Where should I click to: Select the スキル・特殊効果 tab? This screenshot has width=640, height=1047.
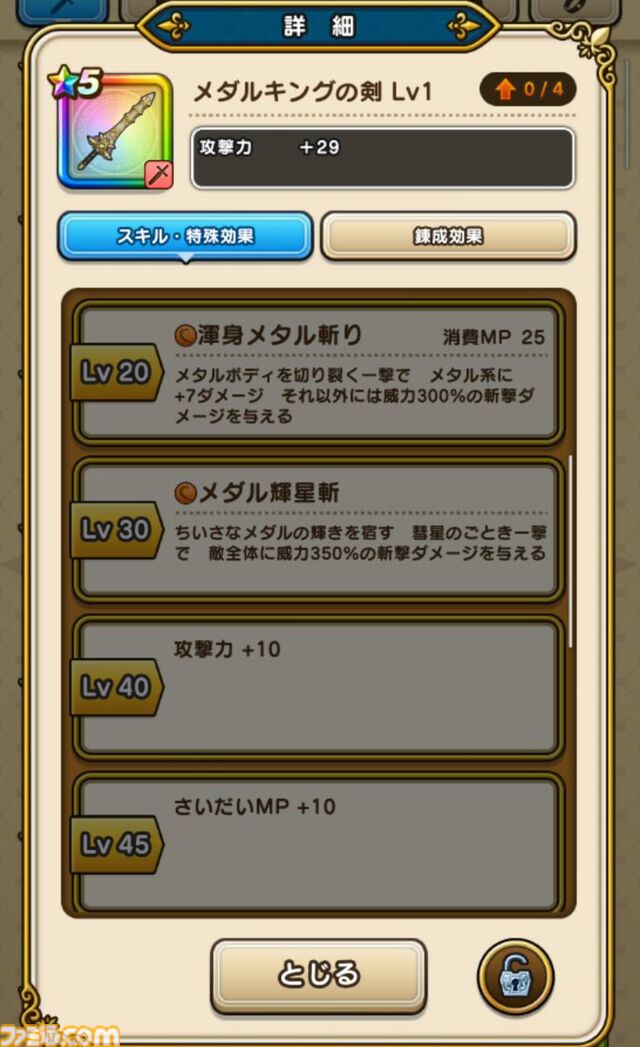(x=185, y=236)
